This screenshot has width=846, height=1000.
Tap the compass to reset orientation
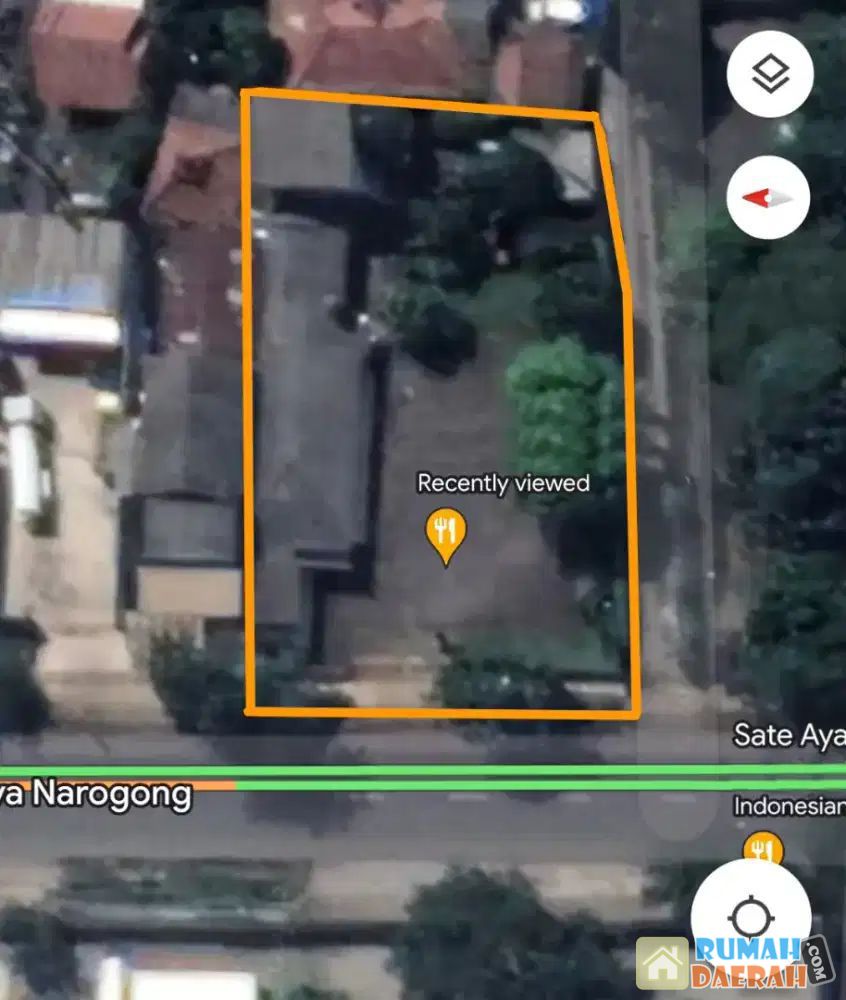[769, 198]
